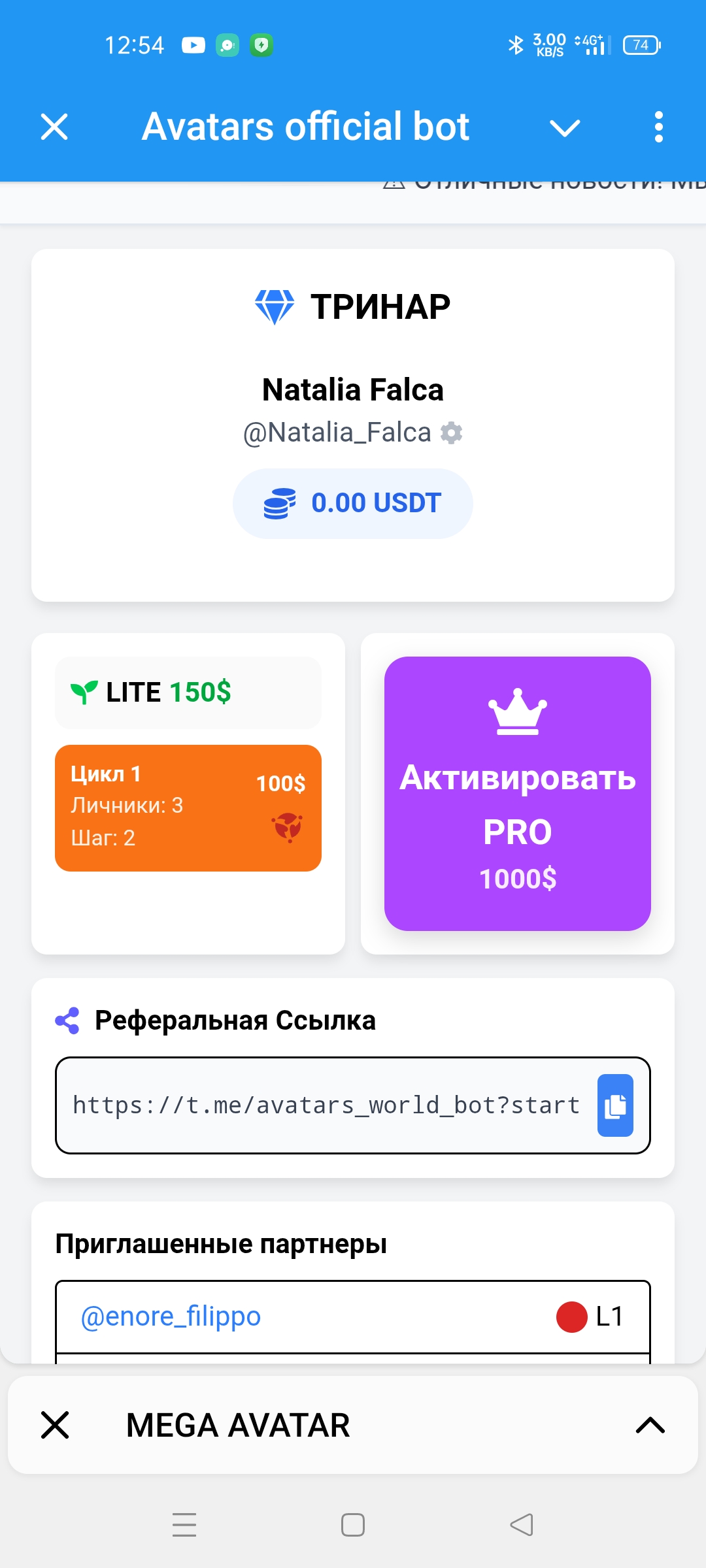The height and width of the screenshot is (1568, 706).
Task: Expand the MEGA AVATAR panel
Action: pyautogui.click(x=650, y=1425)
